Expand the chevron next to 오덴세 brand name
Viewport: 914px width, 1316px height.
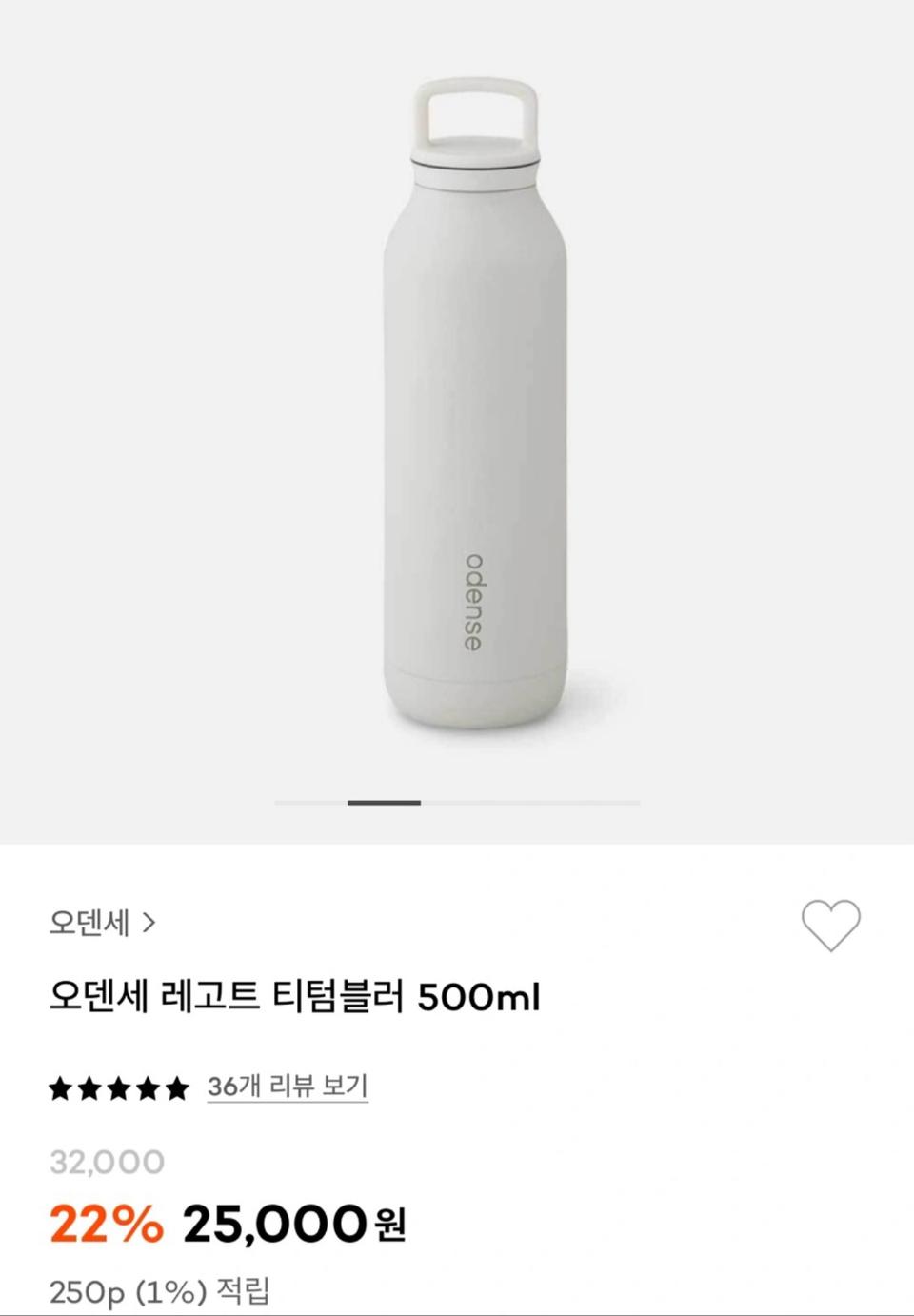click(150, 920)
